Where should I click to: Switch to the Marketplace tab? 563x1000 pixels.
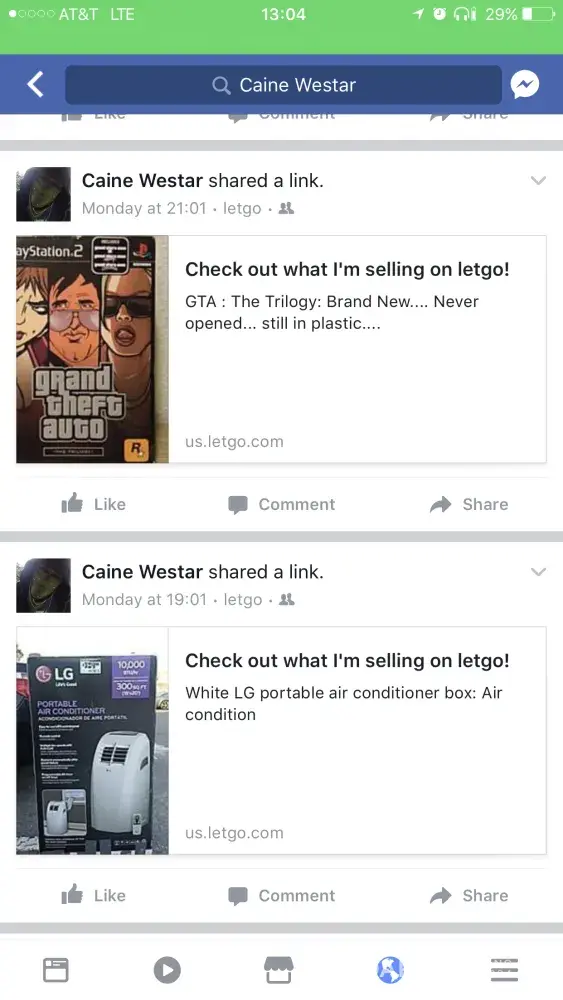[x=279, y=970]
